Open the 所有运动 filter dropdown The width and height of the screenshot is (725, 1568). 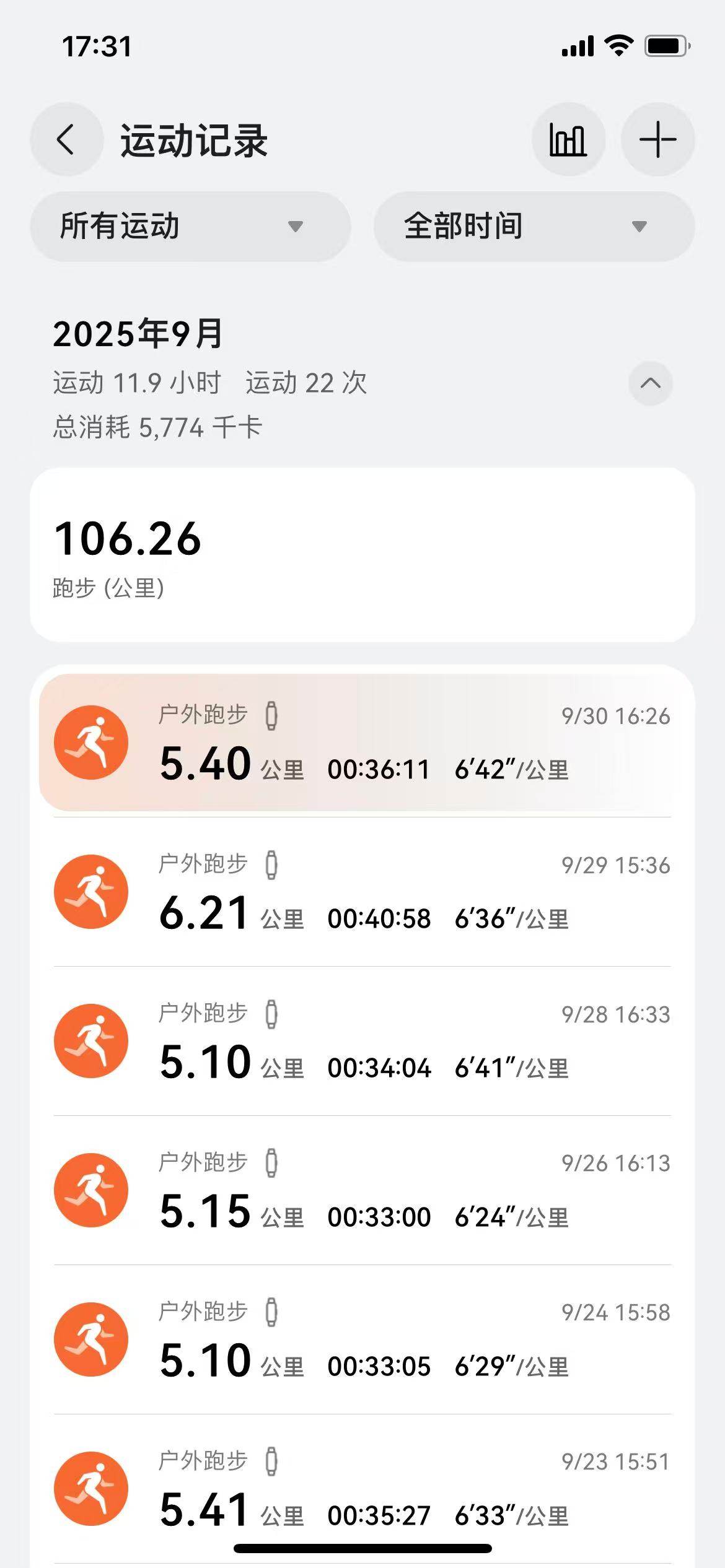click(x=190, y=226)
